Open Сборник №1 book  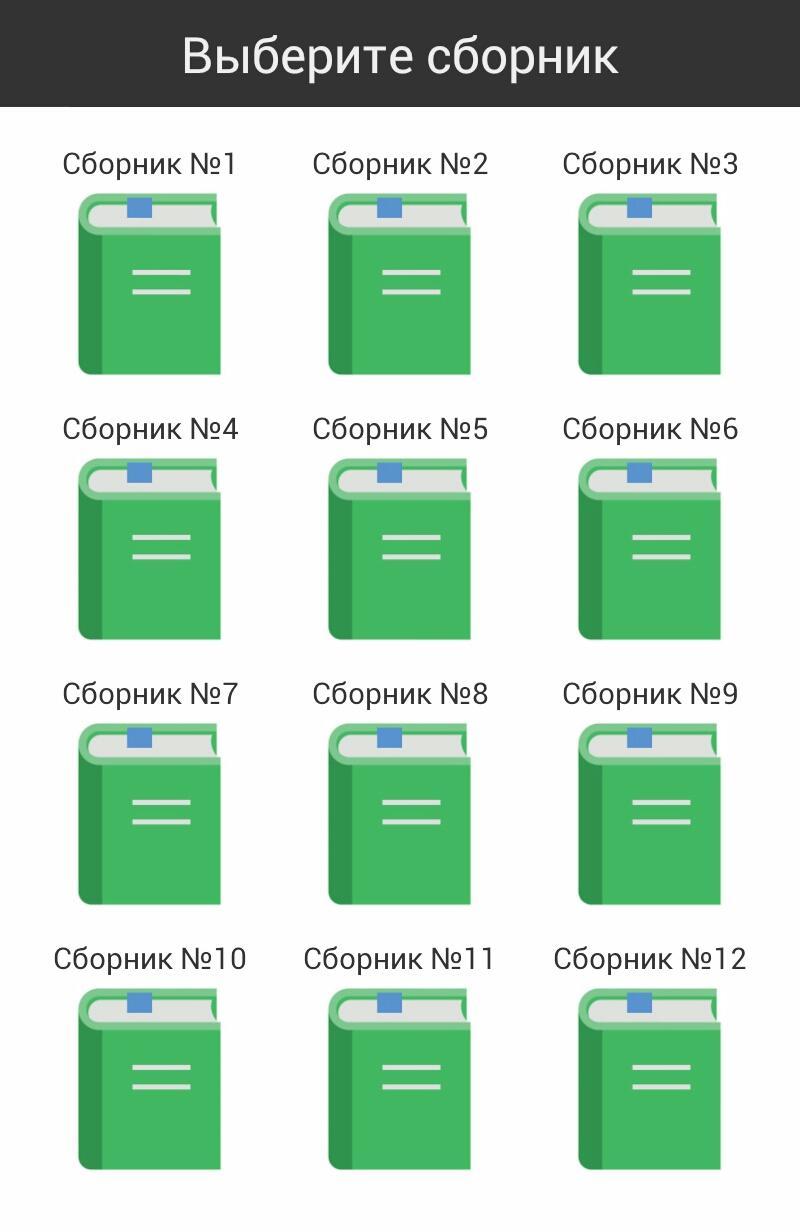coord(149,284)
